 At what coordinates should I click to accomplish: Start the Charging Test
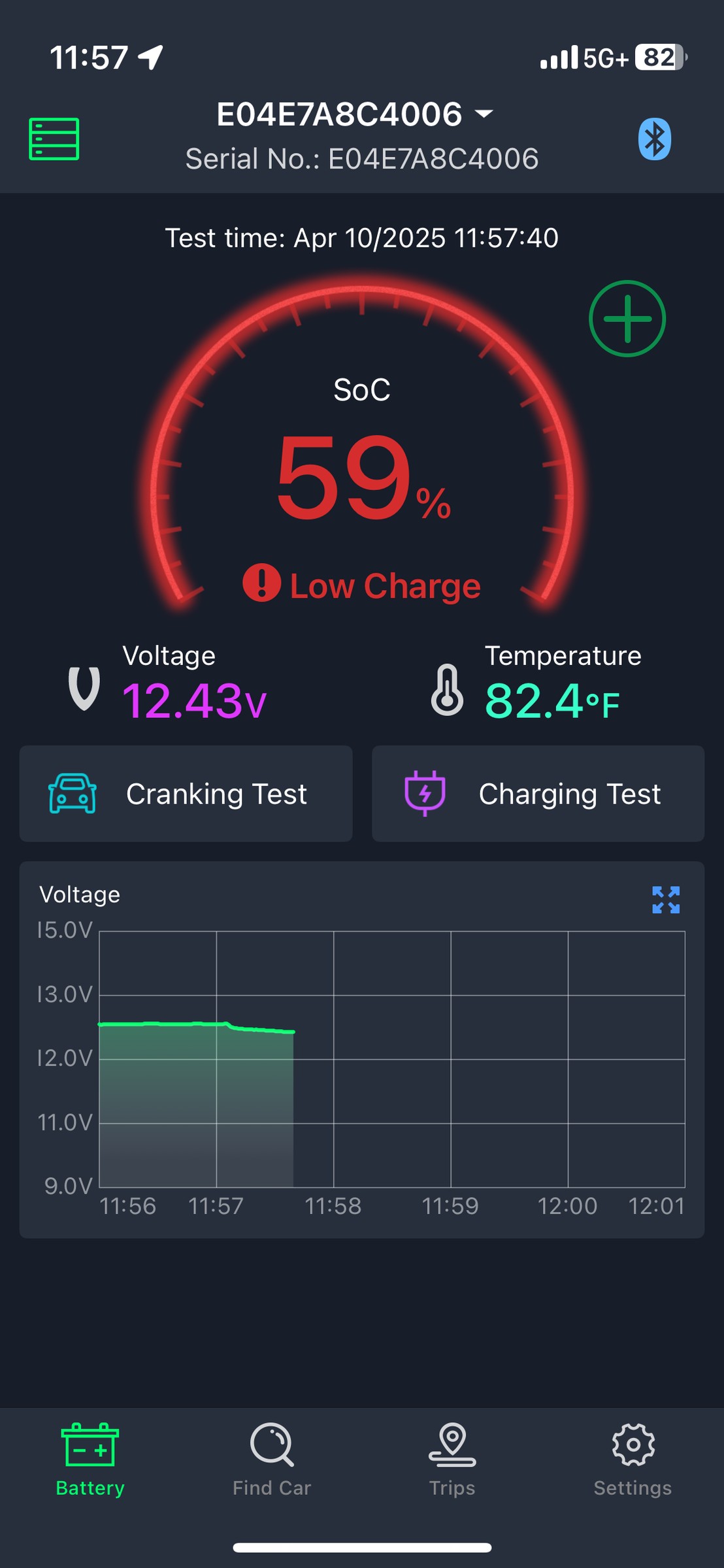(538, 794)
